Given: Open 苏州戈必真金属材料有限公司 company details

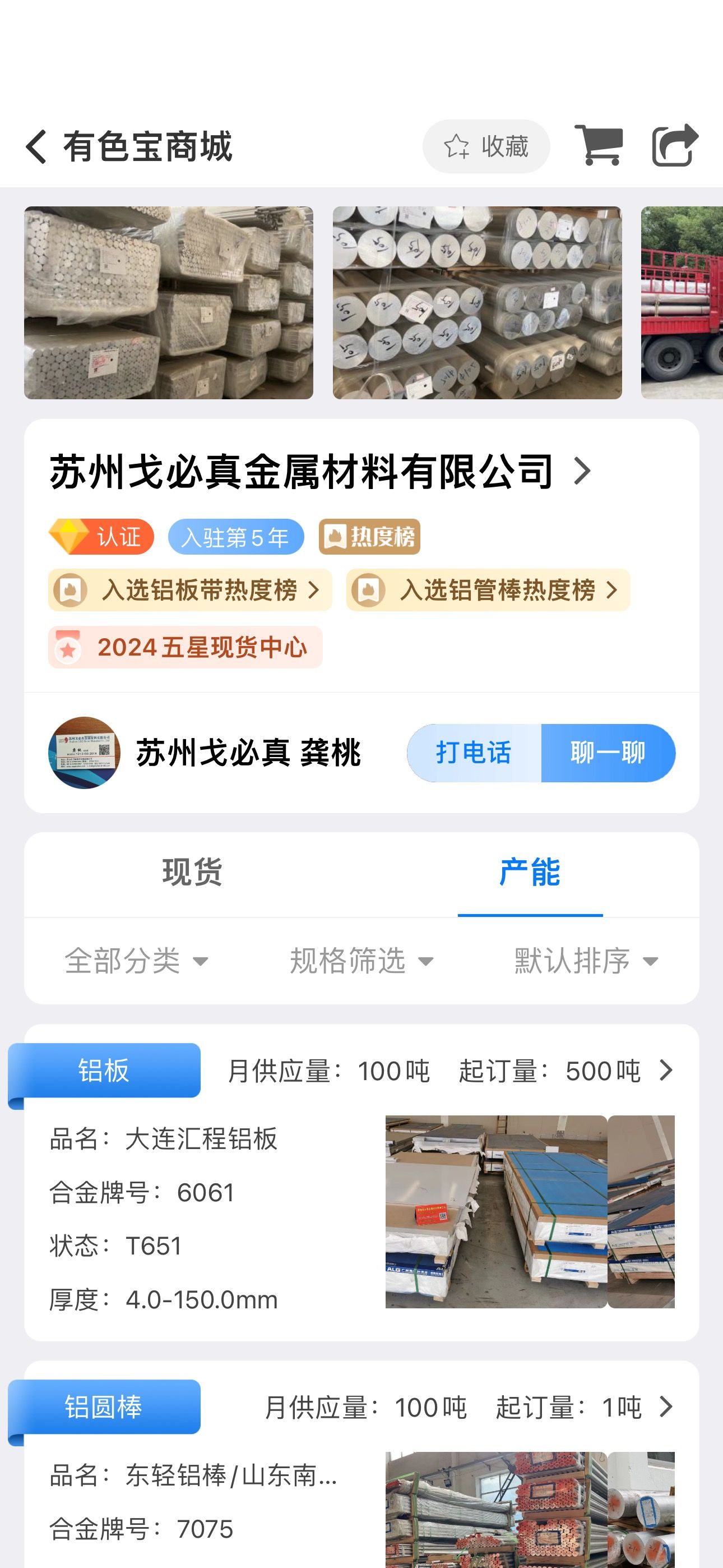Looking at the screenshot, I should 320,471.
